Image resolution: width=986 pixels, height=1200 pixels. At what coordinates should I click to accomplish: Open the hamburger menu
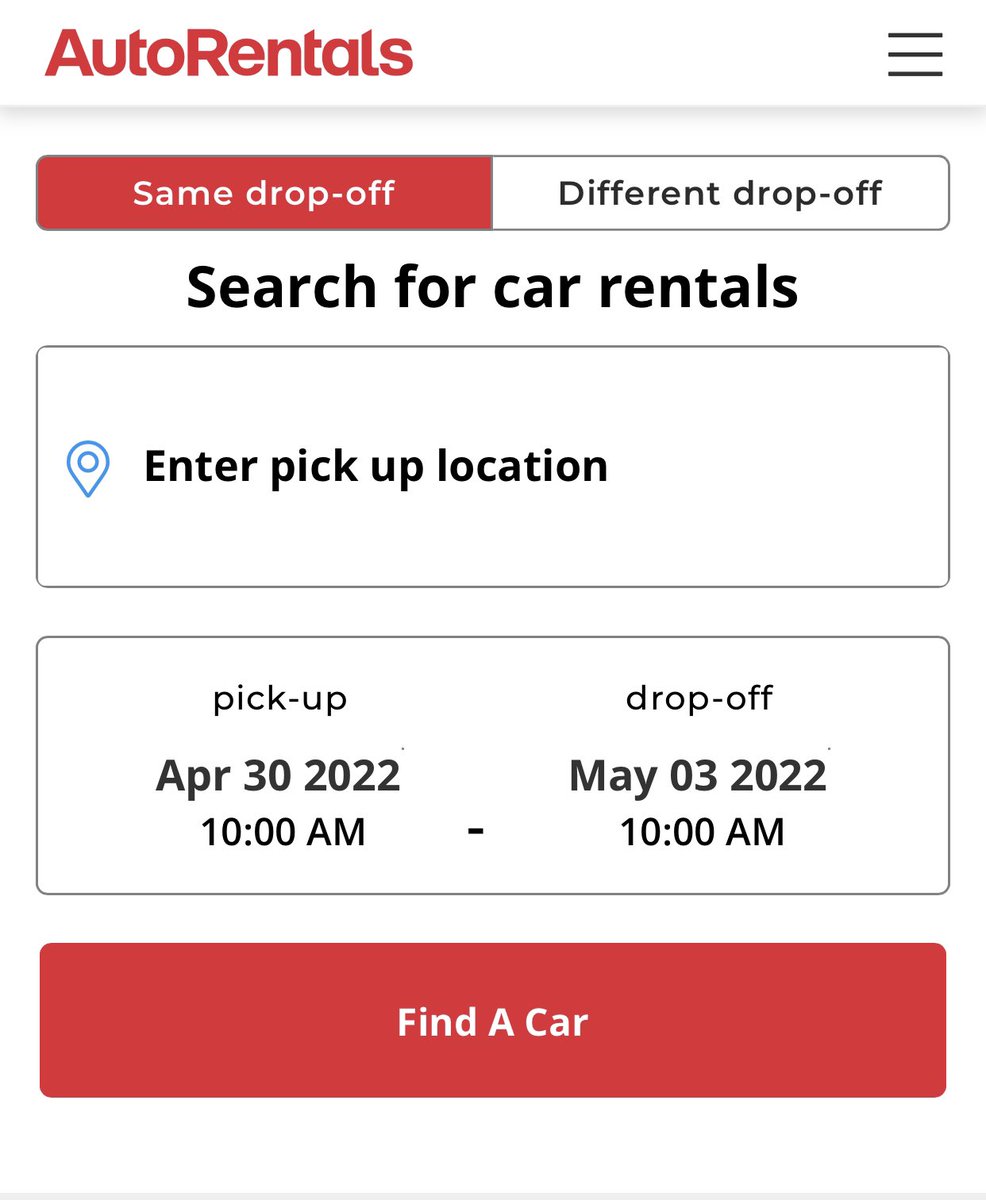[x=915, y=54]
